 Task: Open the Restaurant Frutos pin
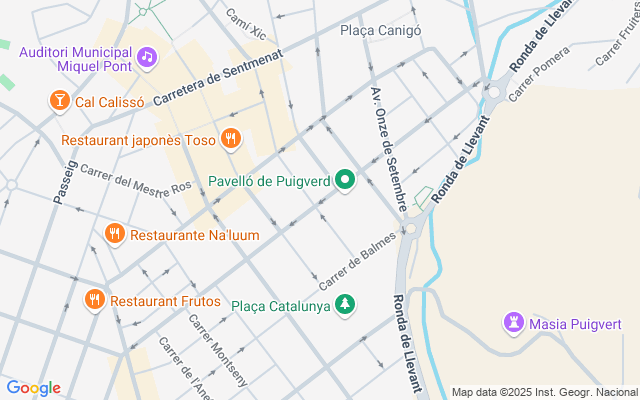[x=95, y=299]
